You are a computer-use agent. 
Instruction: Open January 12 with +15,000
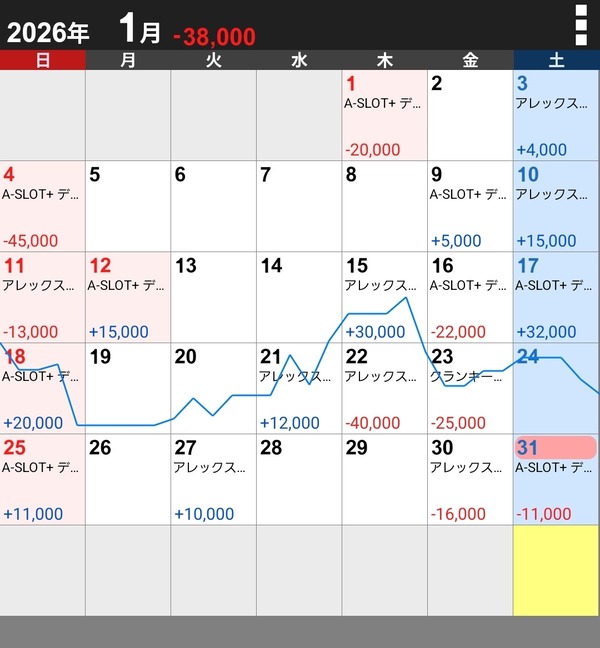click(128, 297)
